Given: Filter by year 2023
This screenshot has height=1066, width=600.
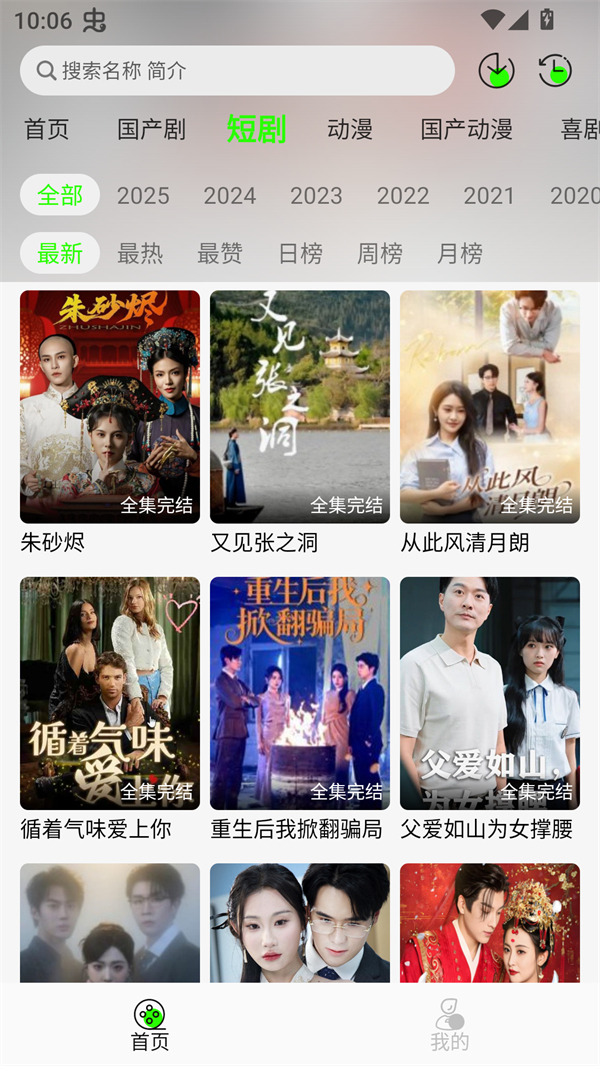Looking at the screenshot, I should [x=316, y=195].
